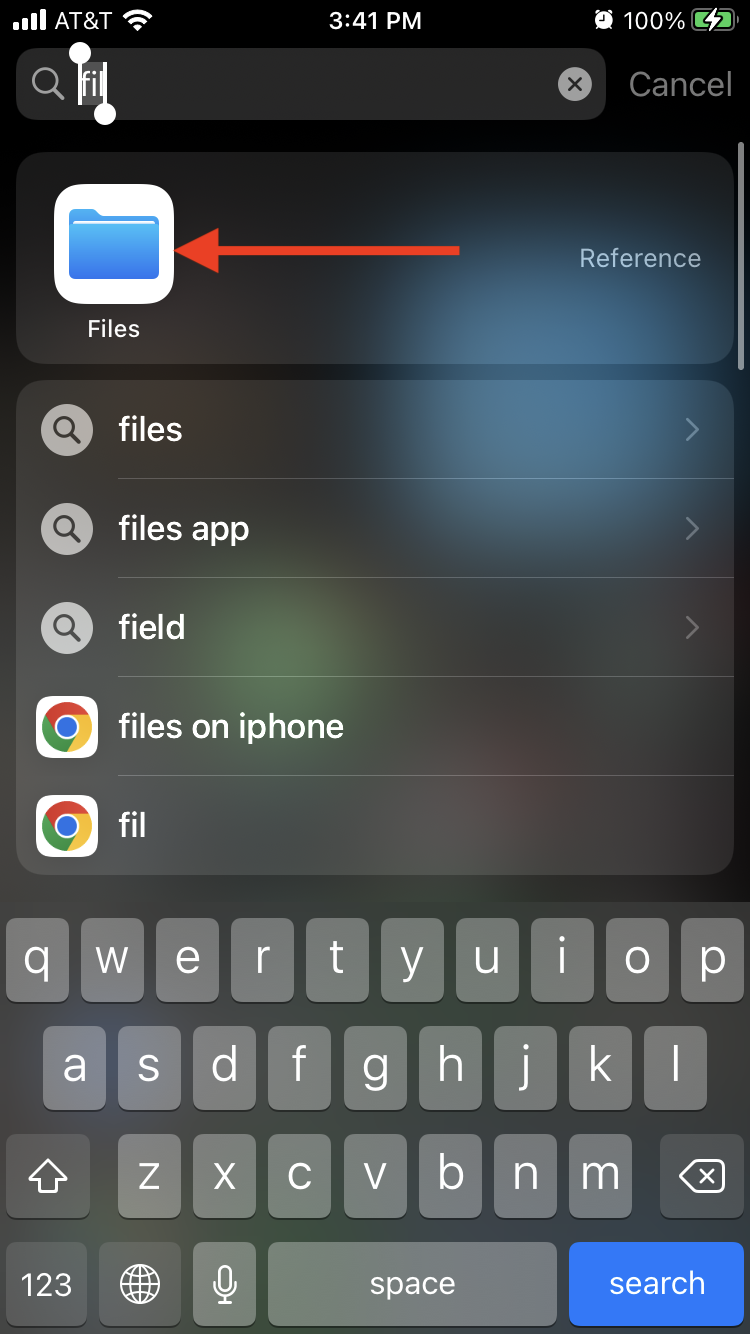Tap the magnifying glass search icon
This screenshot has height=1334, width=750.
pyautogui.click(x=47, y=84)
